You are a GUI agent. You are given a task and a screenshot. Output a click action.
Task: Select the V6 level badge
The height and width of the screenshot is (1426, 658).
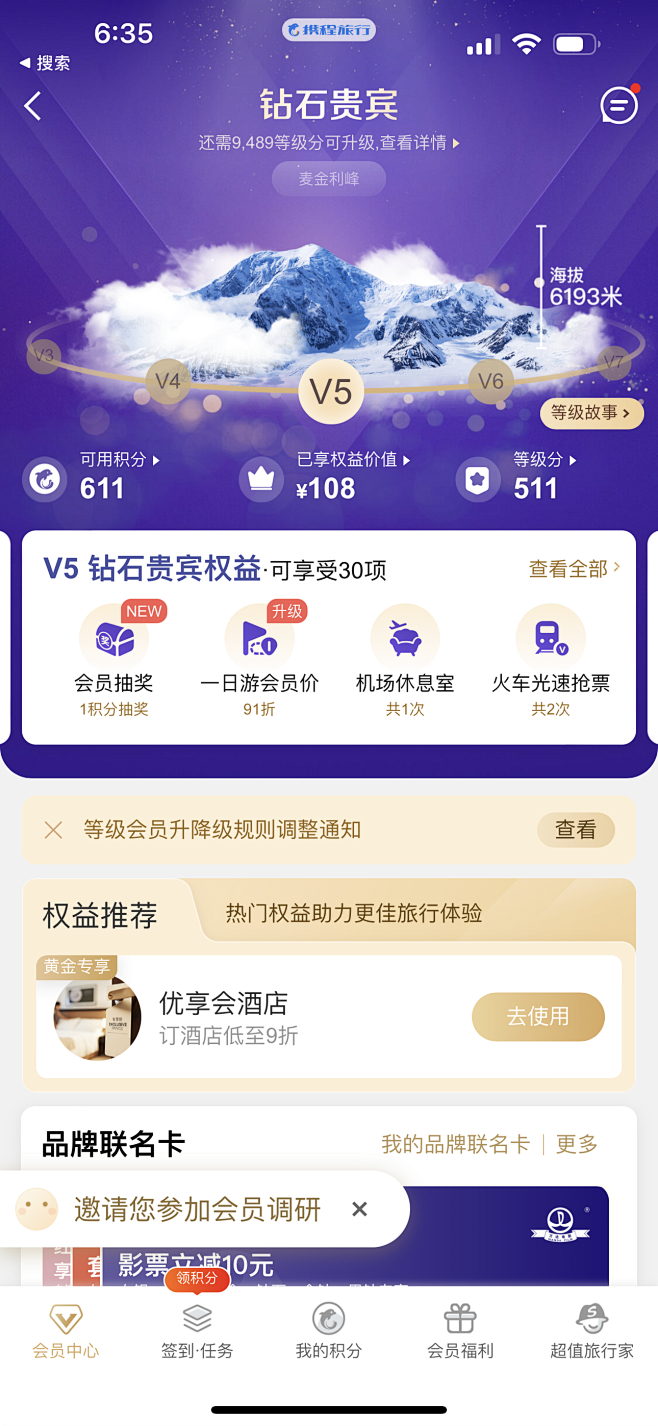tap(490, 381)
